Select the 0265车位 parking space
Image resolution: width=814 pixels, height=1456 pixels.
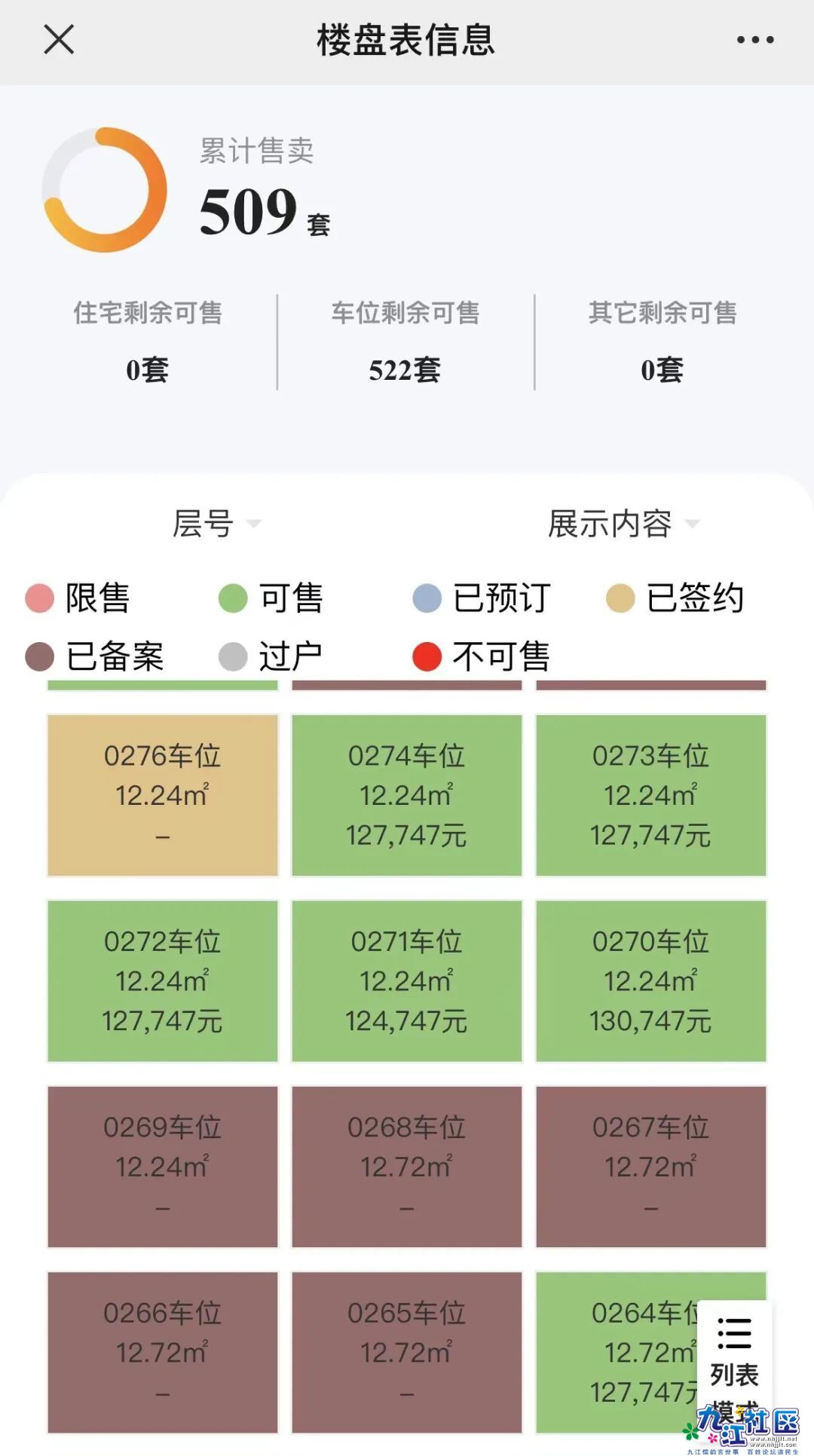pos(407,1352)
